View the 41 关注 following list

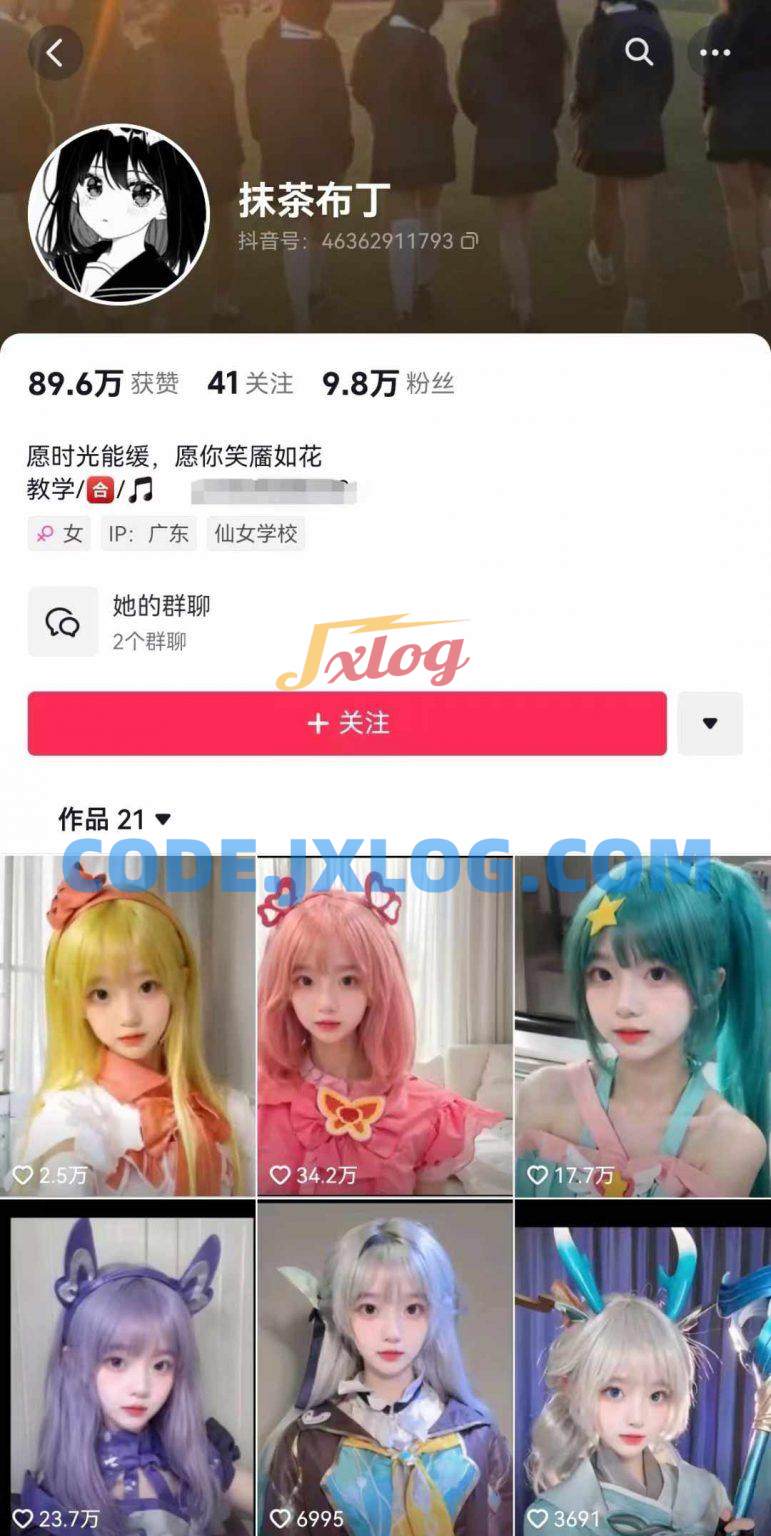pos(250,383)
